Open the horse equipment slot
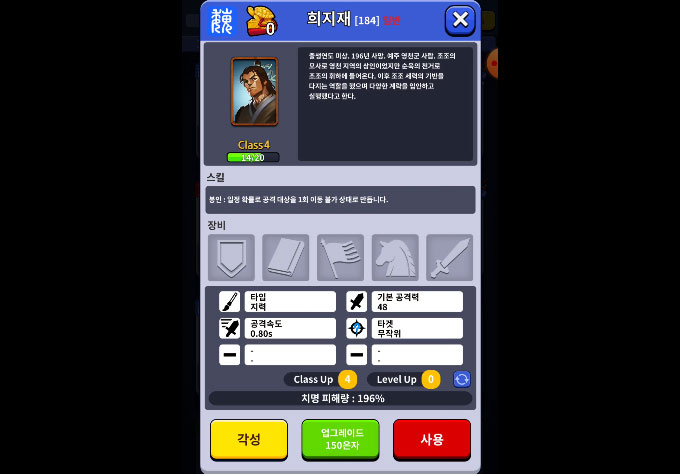680x474 pixels. [x=395, y=257]
